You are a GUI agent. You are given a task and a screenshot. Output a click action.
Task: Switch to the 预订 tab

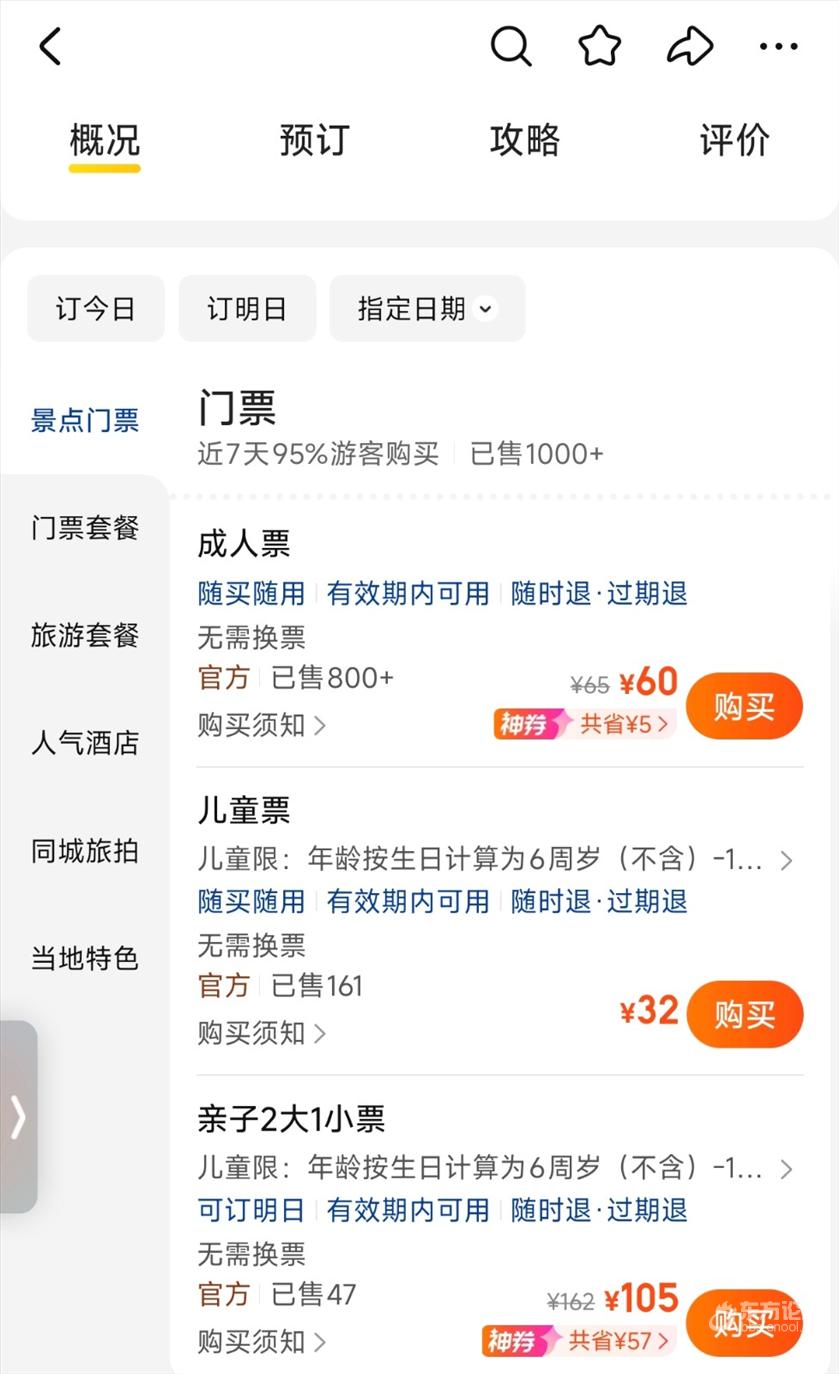314,140
